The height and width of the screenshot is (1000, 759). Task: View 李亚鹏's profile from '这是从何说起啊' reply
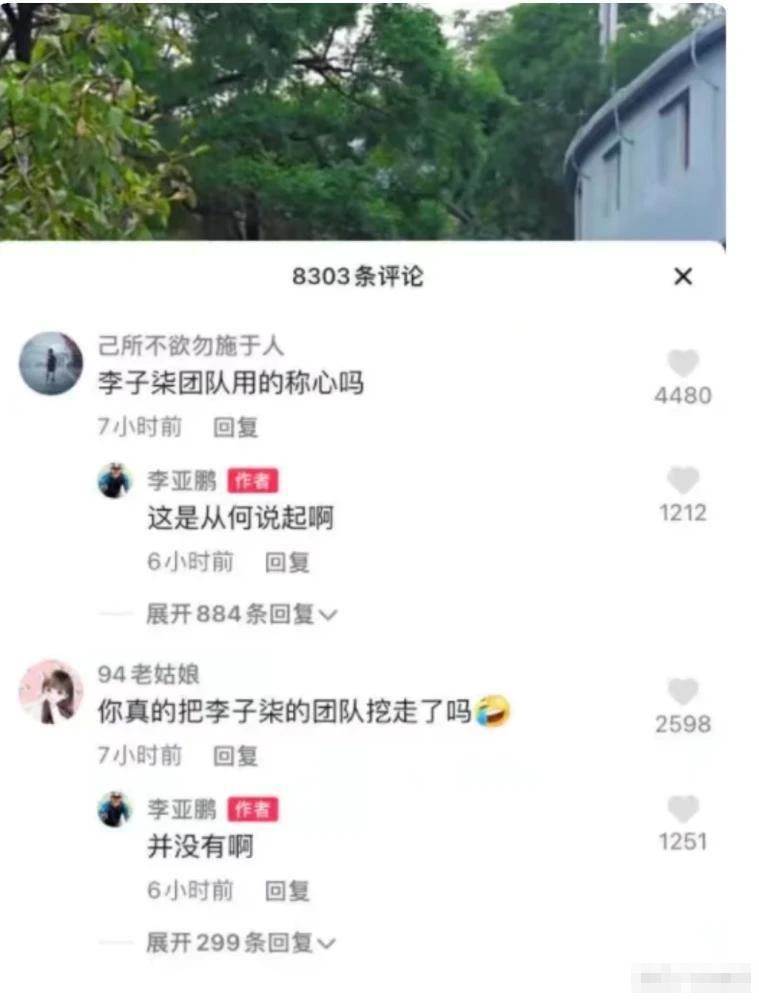114,481
